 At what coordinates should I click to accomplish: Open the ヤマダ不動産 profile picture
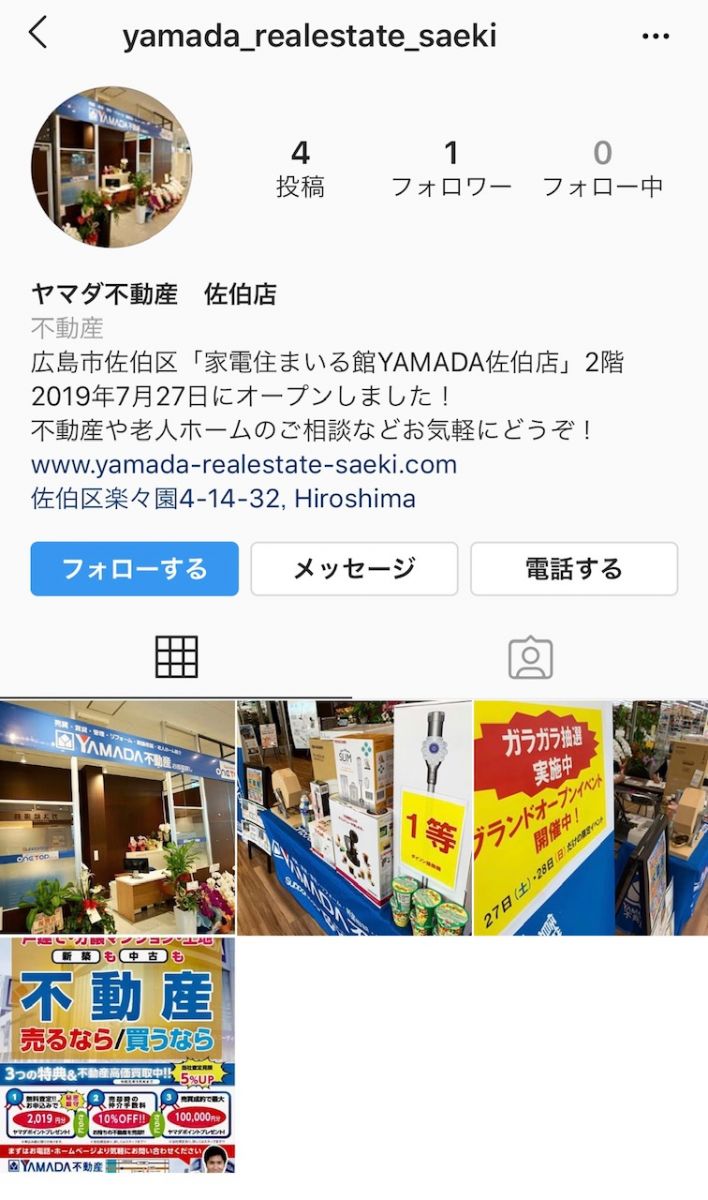pyautogui.click(x=111, y=167)
